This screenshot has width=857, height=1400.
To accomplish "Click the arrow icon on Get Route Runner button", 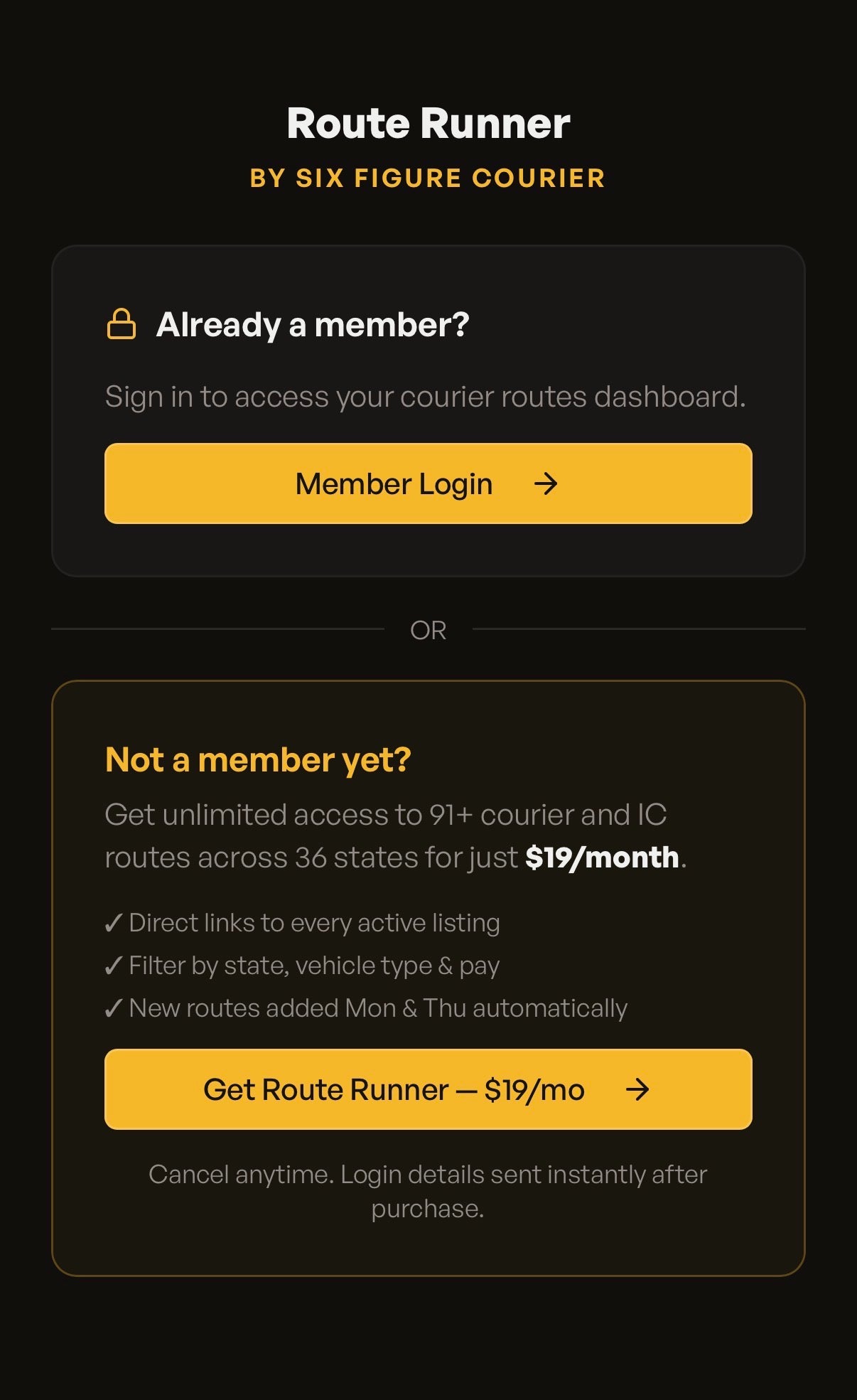I will 638,1089.
